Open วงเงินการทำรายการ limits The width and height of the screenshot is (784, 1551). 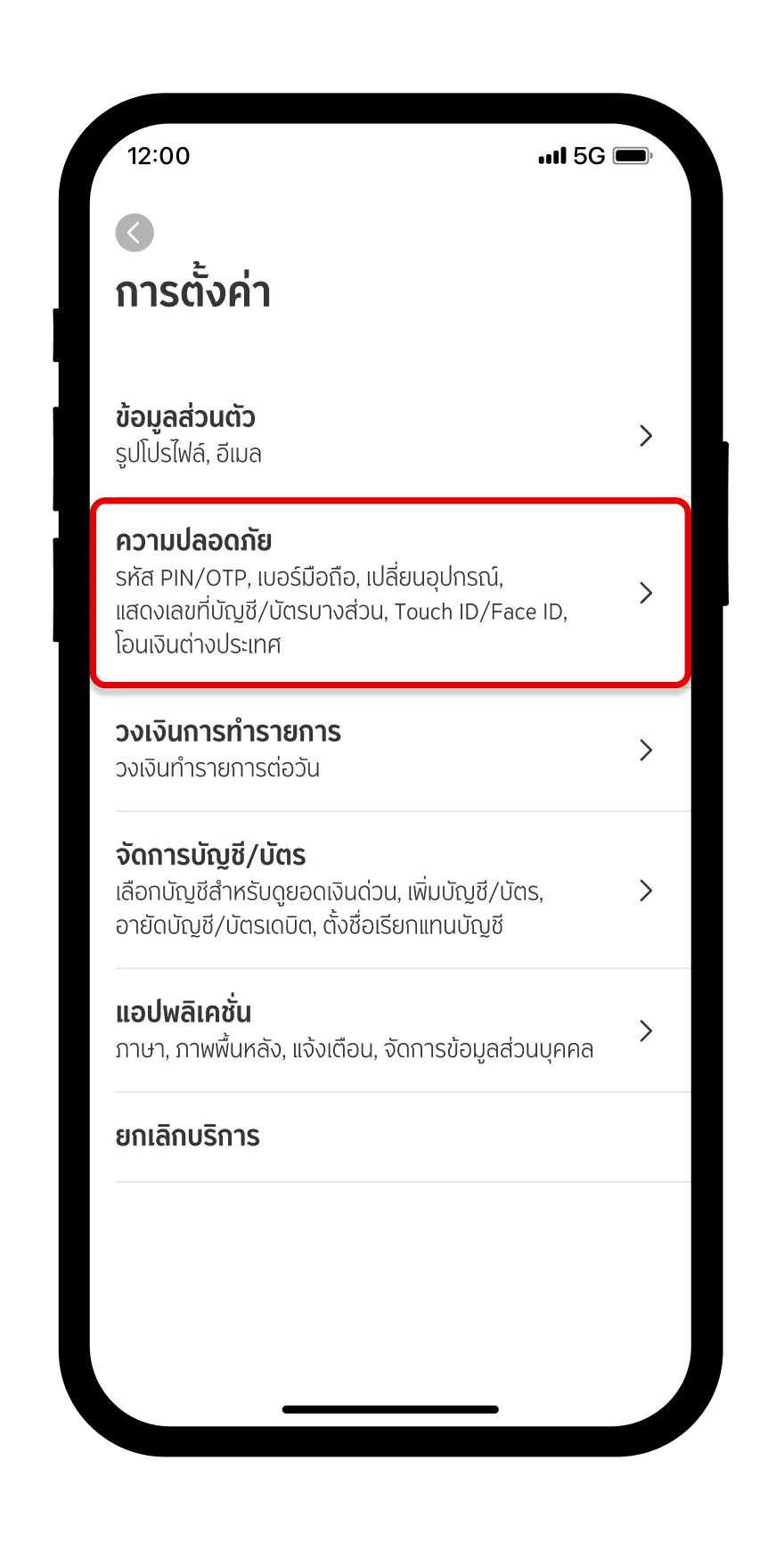(x=390, y=750)
